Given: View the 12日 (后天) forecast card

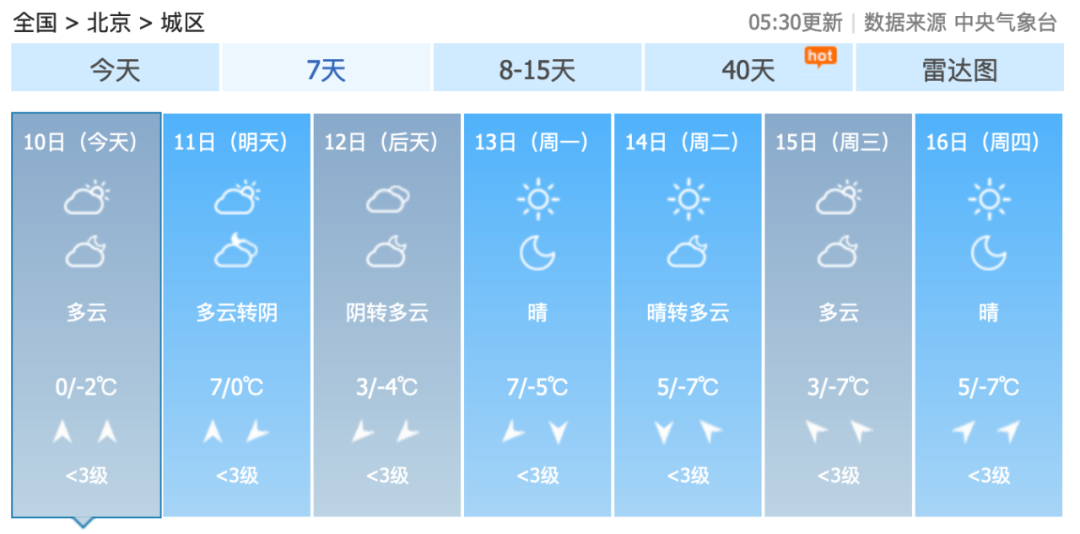Looking at the screenshot, I should coord(387,315).
